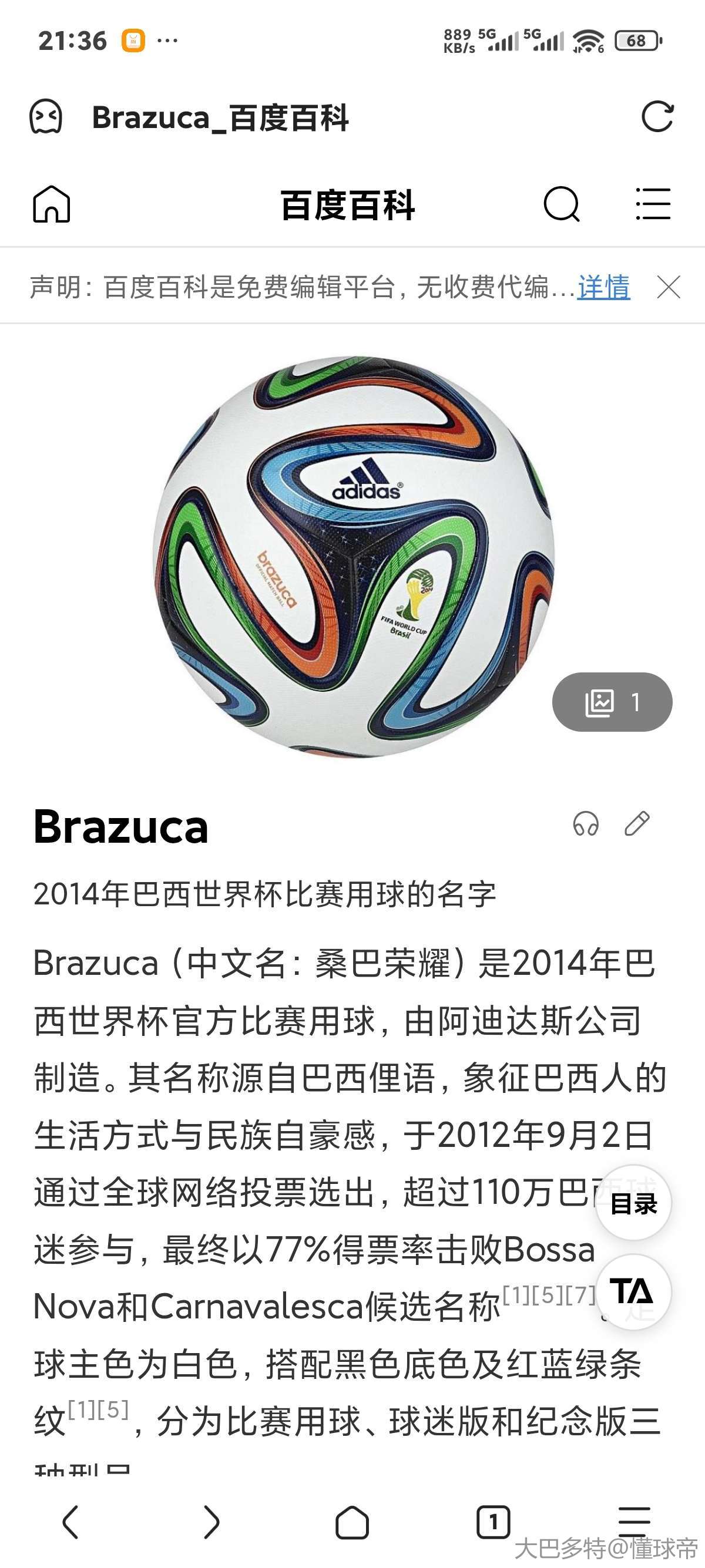The image size is (705, 1568).
Task: Listen to the article audio
Action: point(586,823)
